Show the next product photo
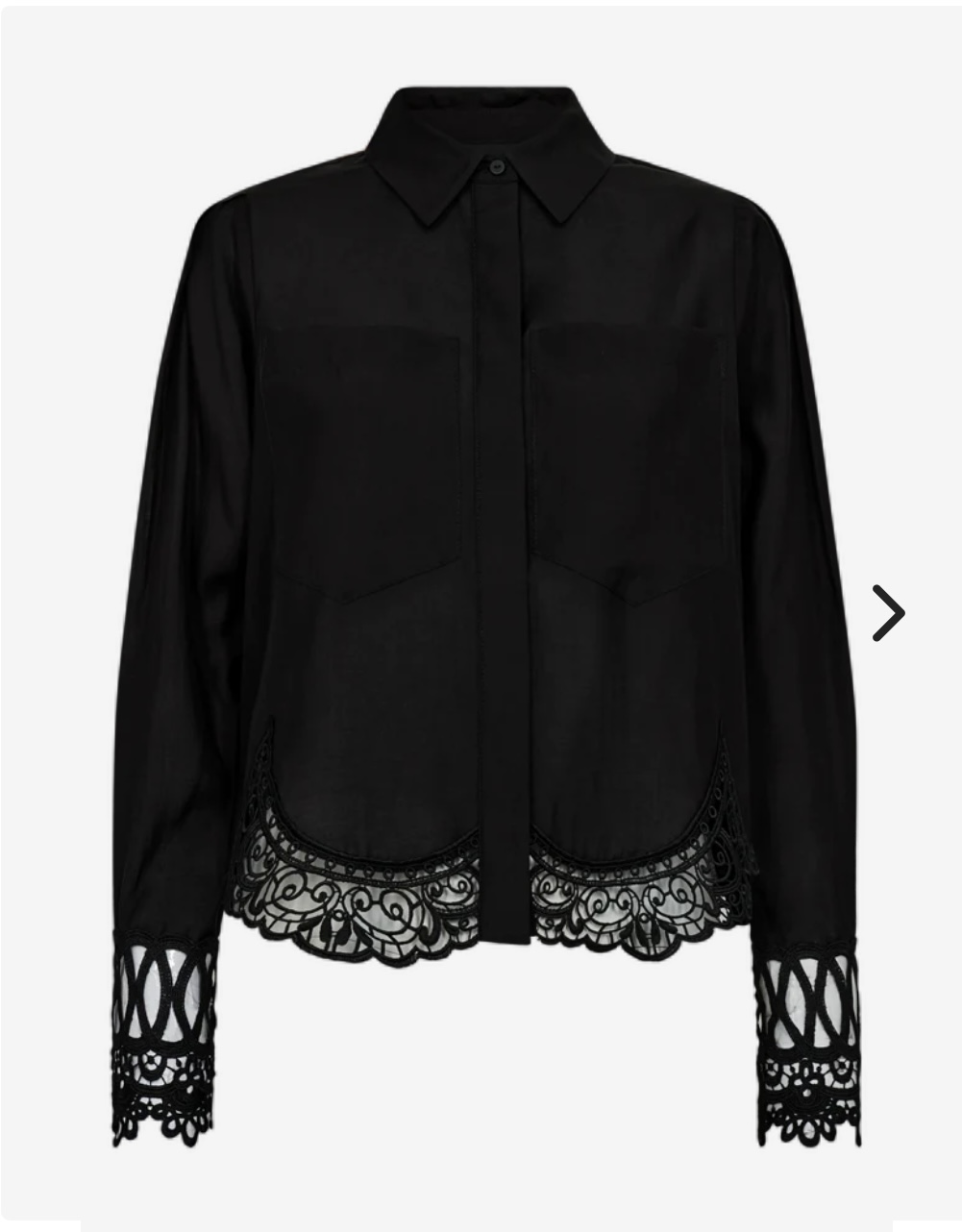The height and width of the screenshot is (1232, 962). [x=888, y=613]
